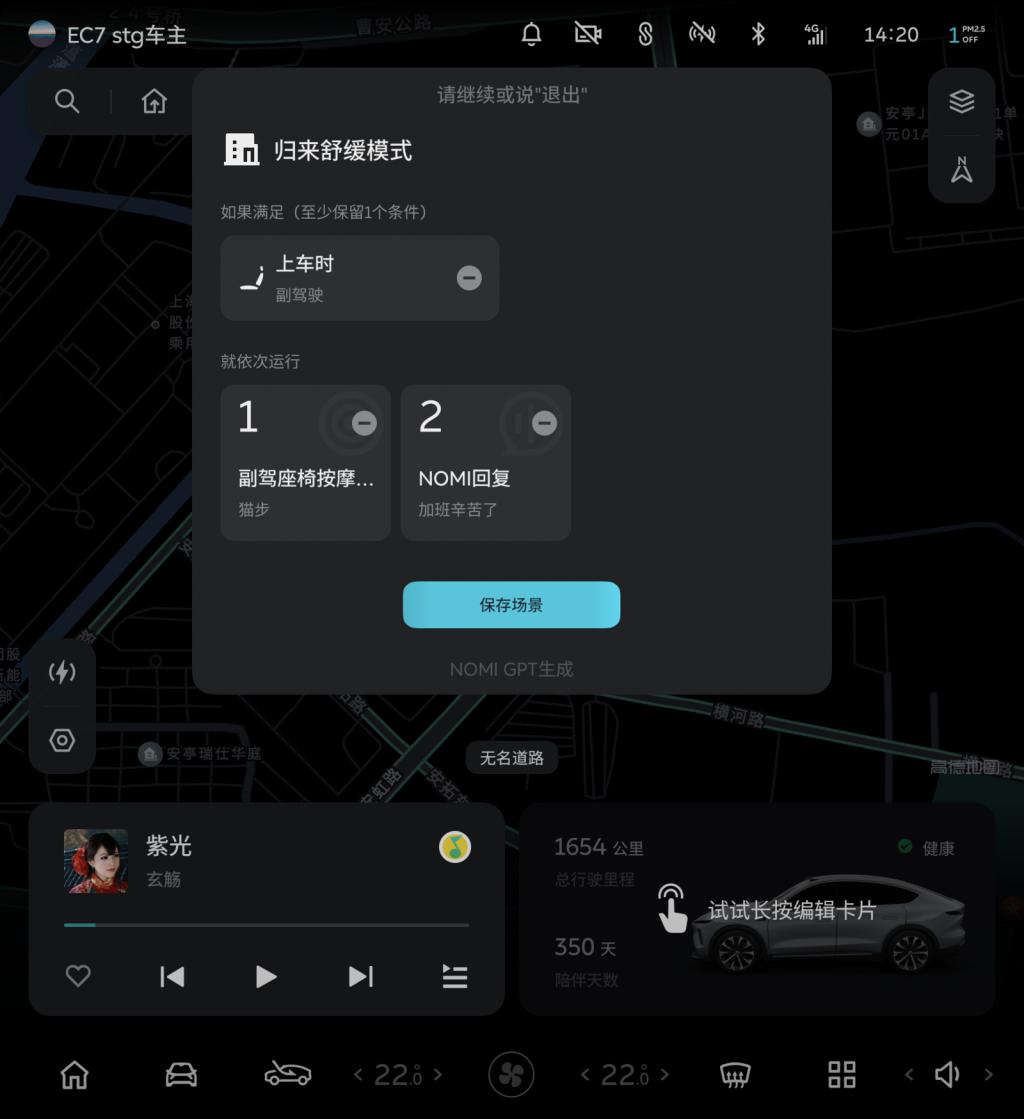Screen dimensions: 1024x1119
Task: Recenter the map with the north arrow
Action: click(x=961, y=170)
